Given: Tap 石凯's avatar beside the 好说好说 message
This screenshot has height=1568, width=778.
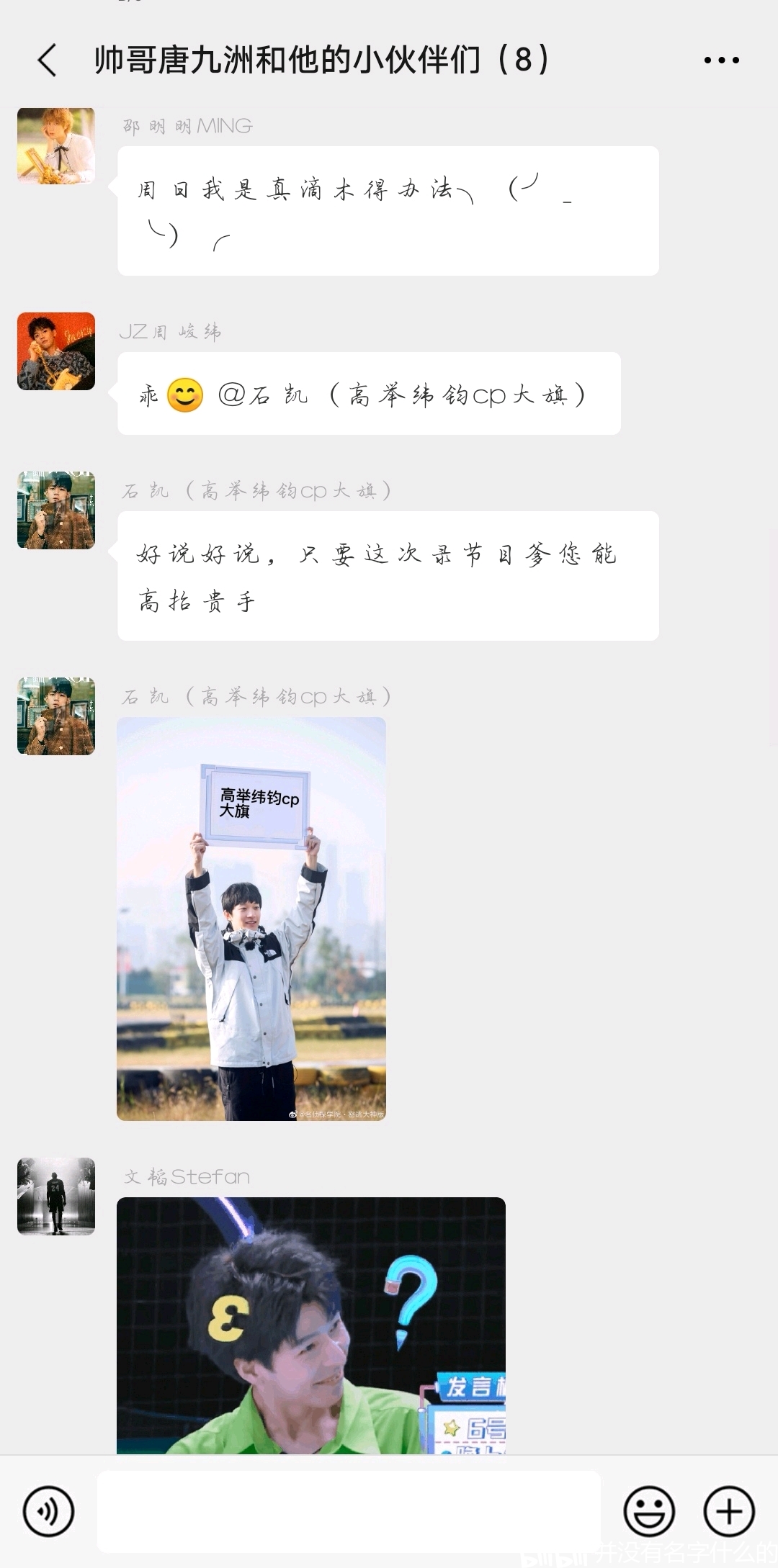Looking at the screenshot, I should point(56,510).
